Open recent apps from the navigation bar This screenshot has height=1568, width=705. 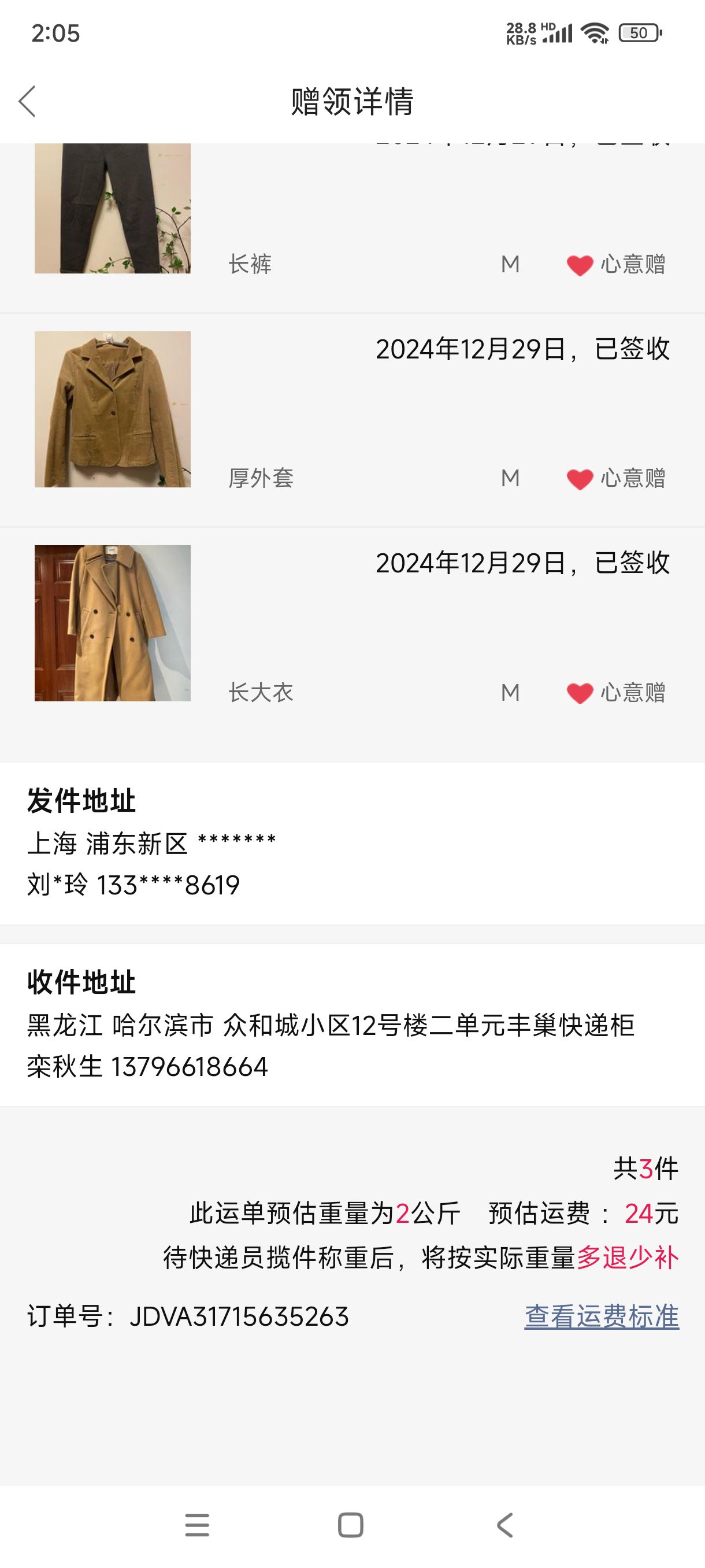(197, 1525)
